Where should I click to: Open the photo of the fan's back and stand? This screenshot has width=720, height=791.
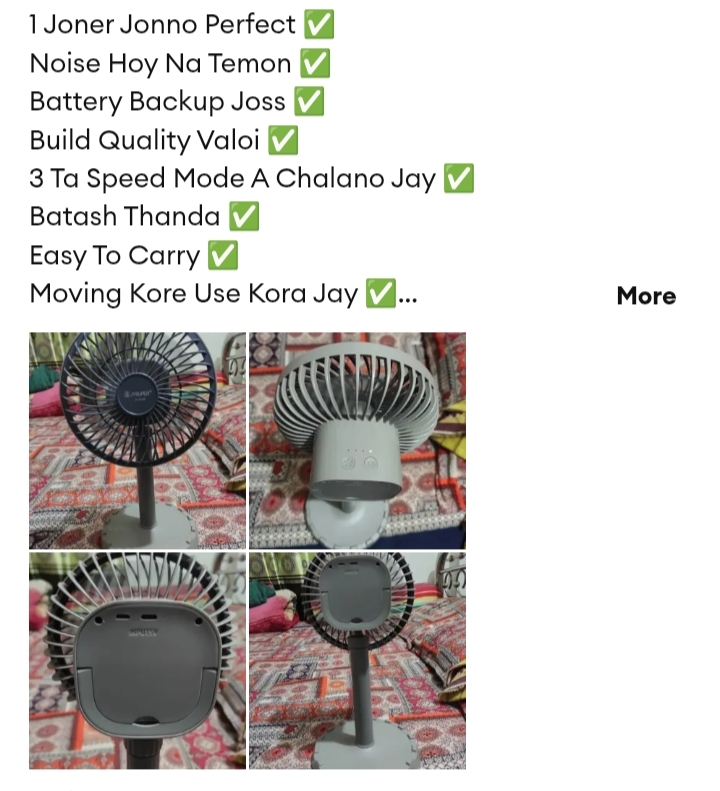pyautogui.click(x=357, y=660)
